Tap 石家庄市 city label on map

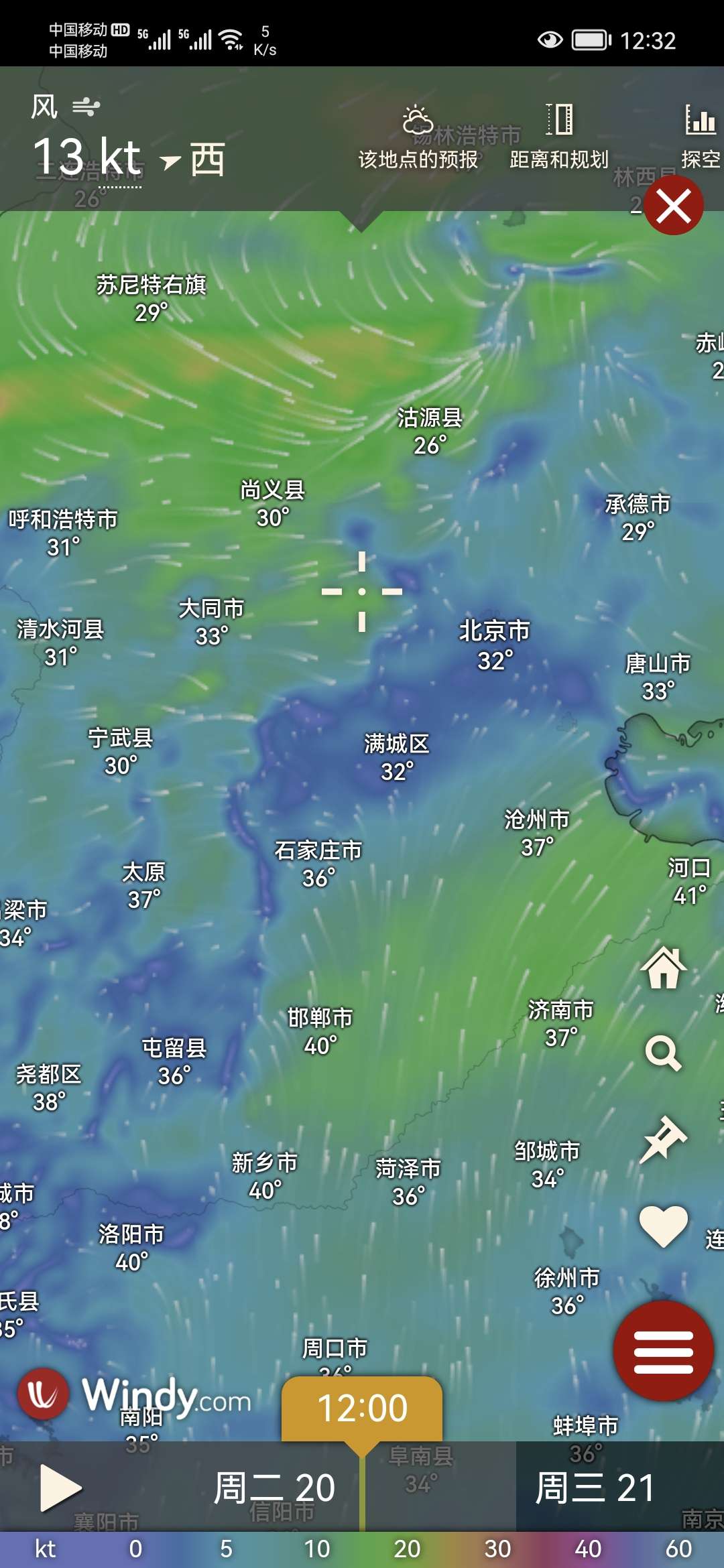point(318,850)
